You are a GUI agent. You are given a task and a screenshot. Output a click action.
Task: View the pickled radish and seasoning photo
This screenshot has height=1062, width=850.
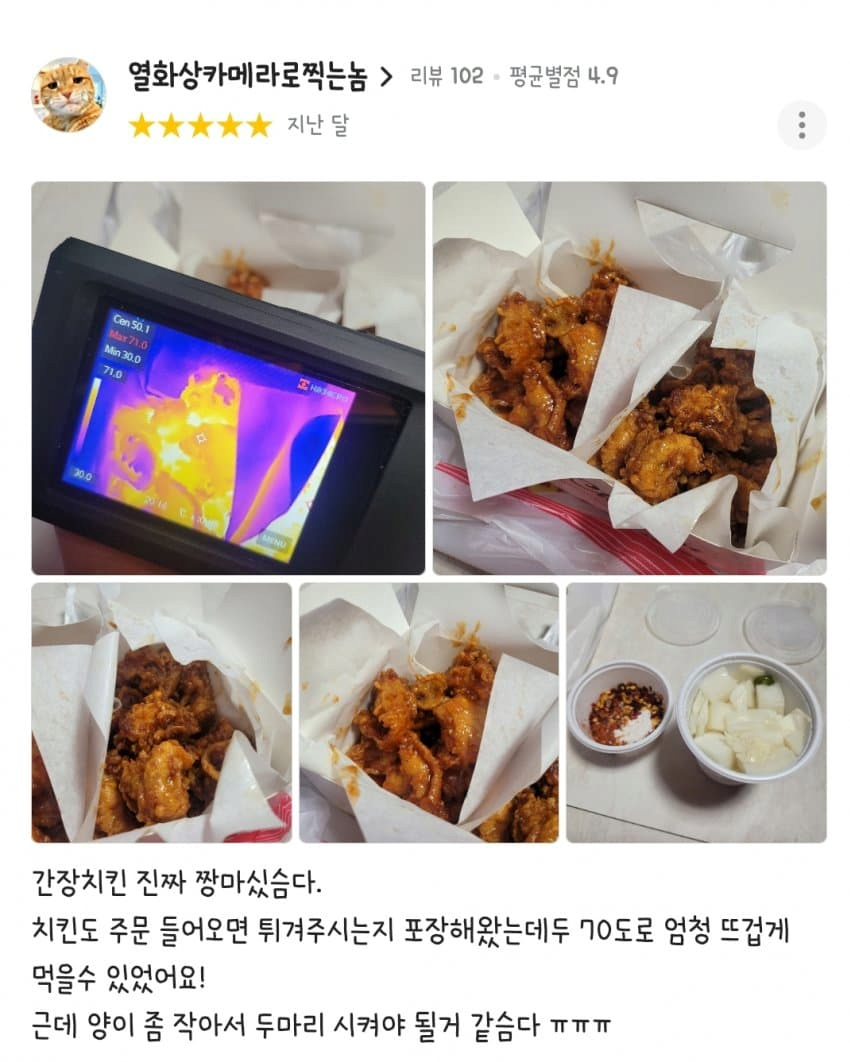pyautogui.click(x=696, y=712)
